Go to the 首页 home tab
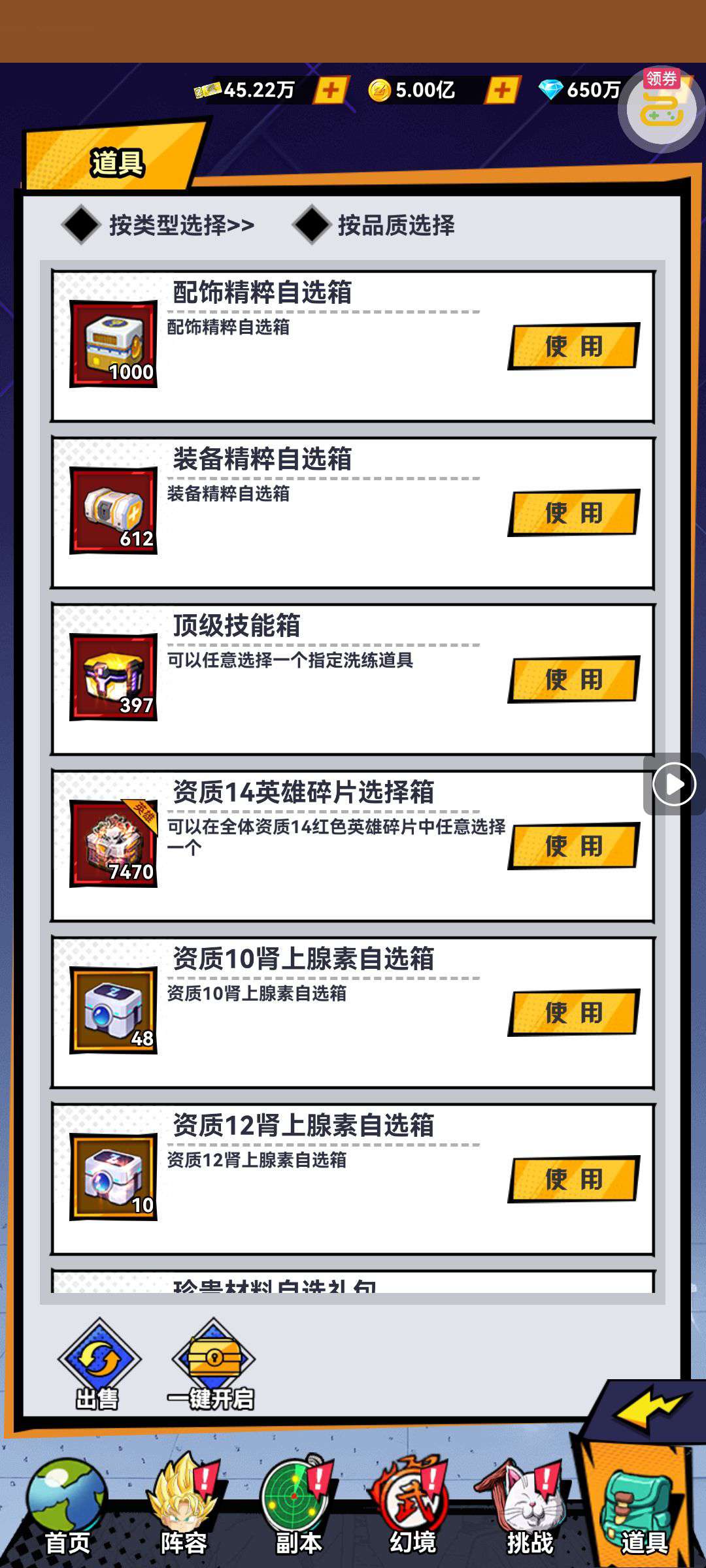Viewport: 706px width, 1568px height. 67,1511
